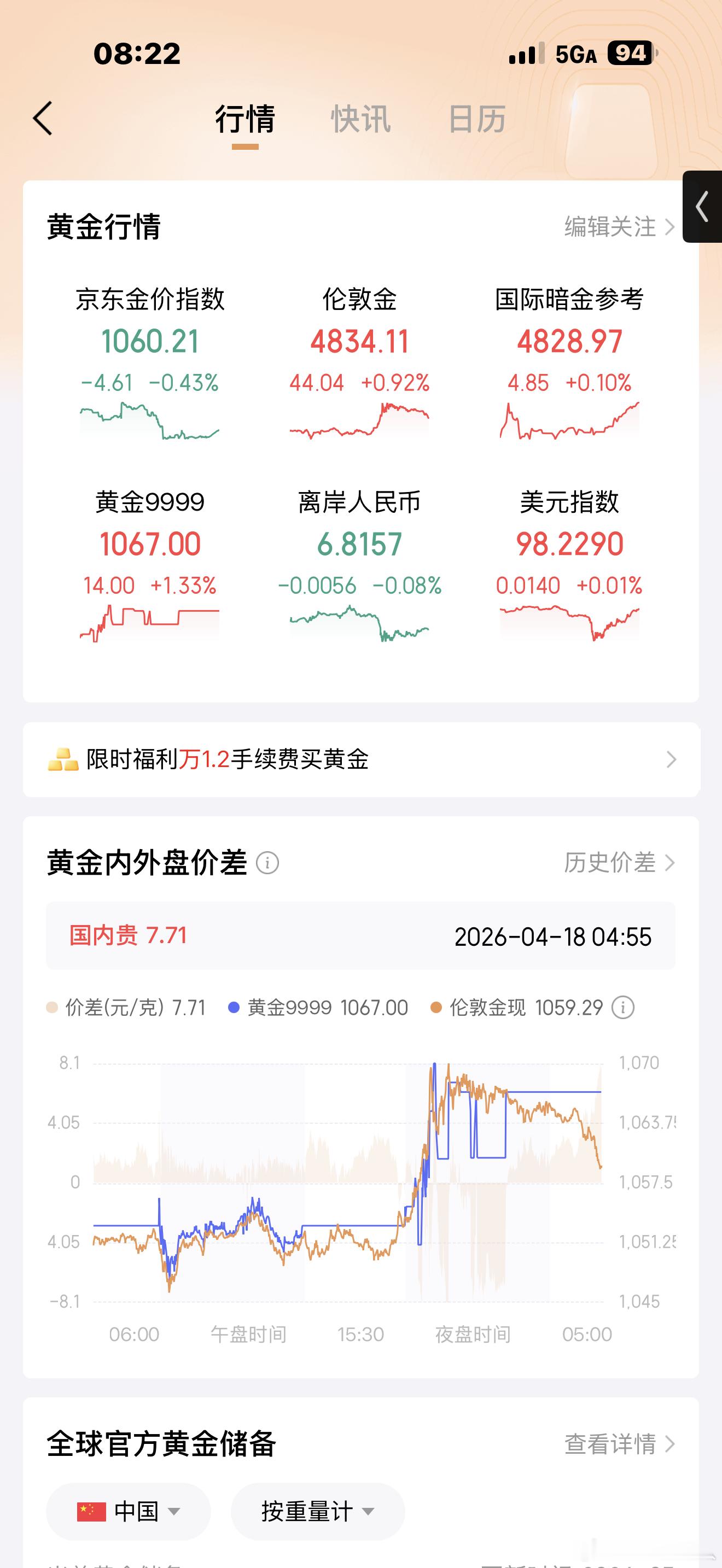Open 历史价差 history view
Screen dimensions: 722x1568
coord(609,863)
